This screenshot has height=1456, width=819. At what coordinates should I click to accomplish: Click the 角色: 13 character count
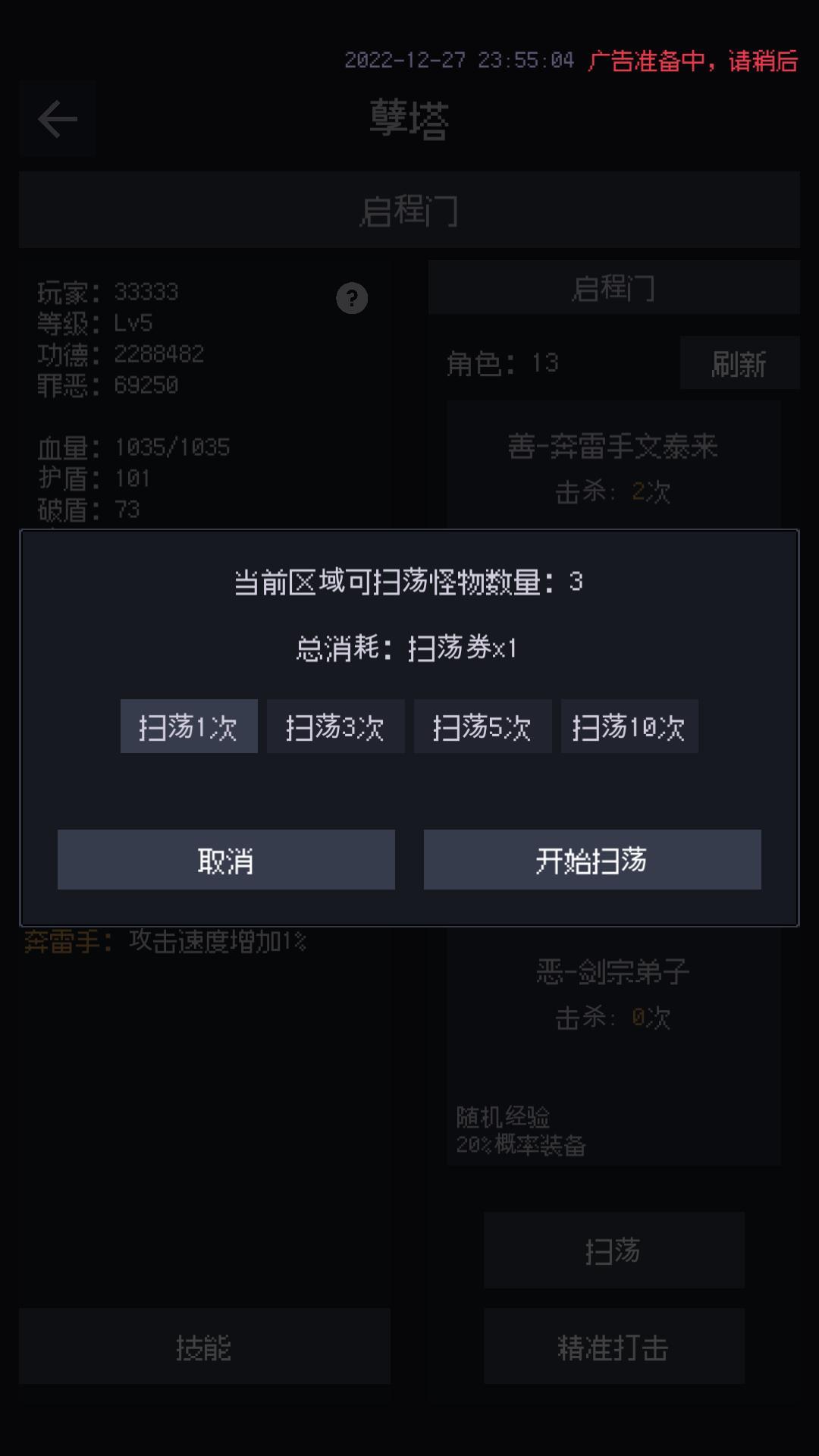(503, 363)
